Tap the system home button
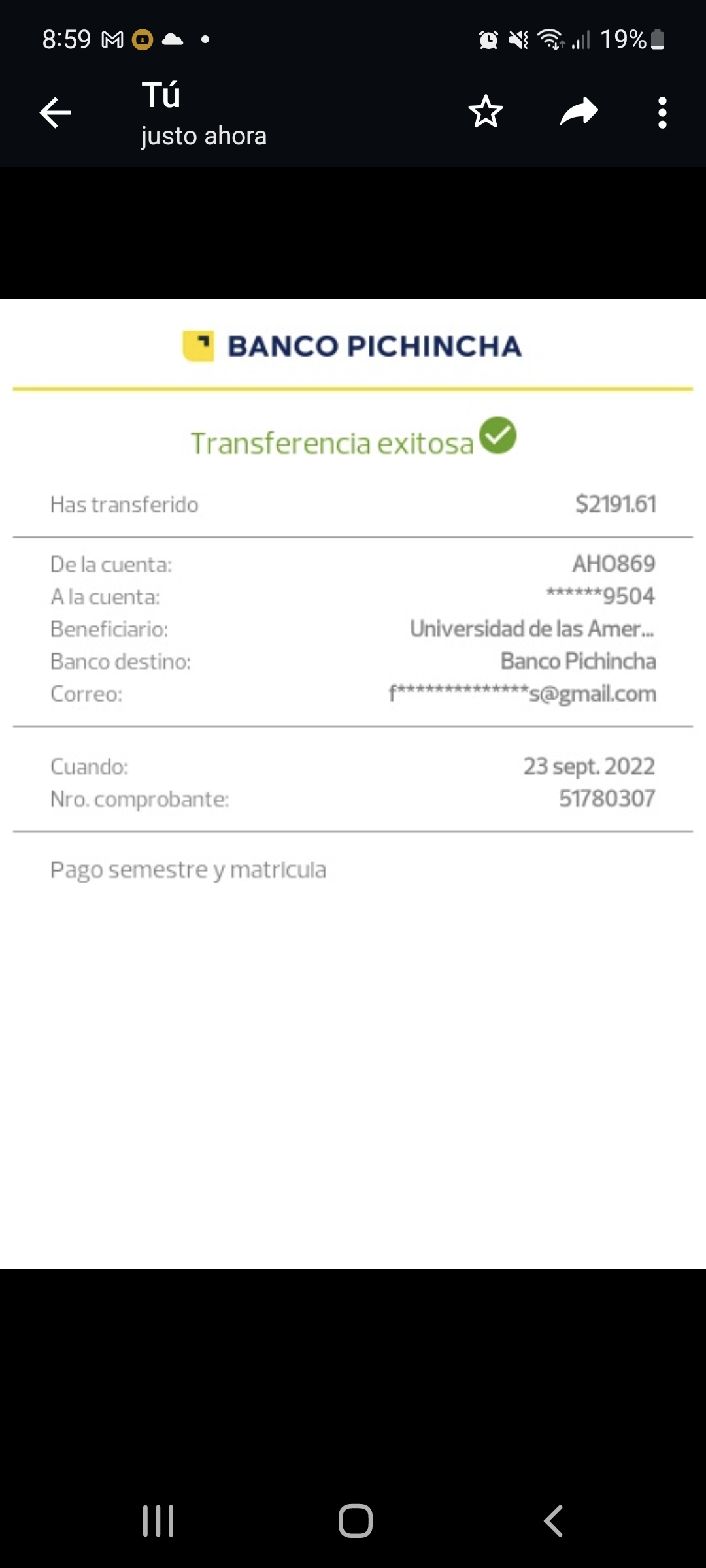The width and height of the screenshot is (706, 1568). tap(355, 1521)
